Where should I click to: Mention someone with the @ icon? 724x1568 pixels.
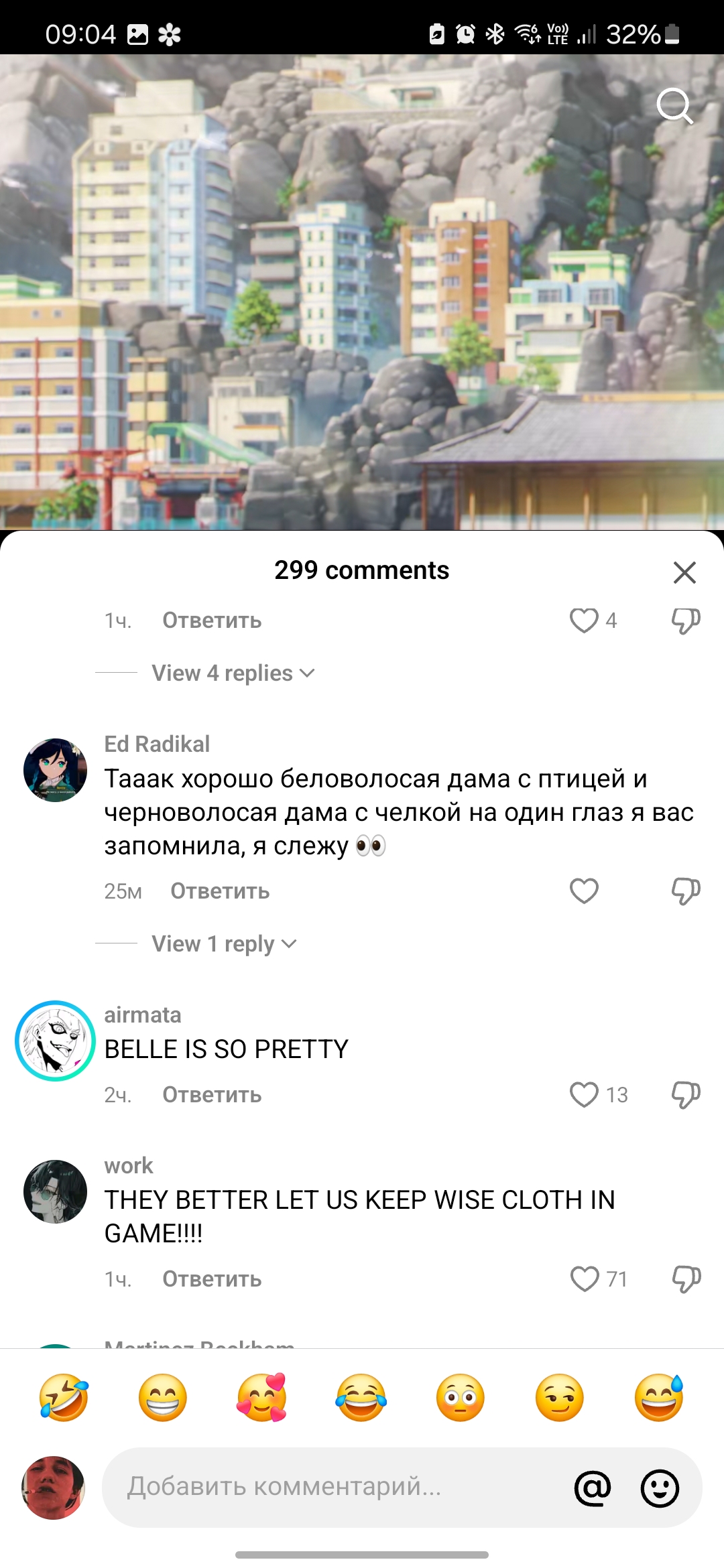coord(593,1488)
